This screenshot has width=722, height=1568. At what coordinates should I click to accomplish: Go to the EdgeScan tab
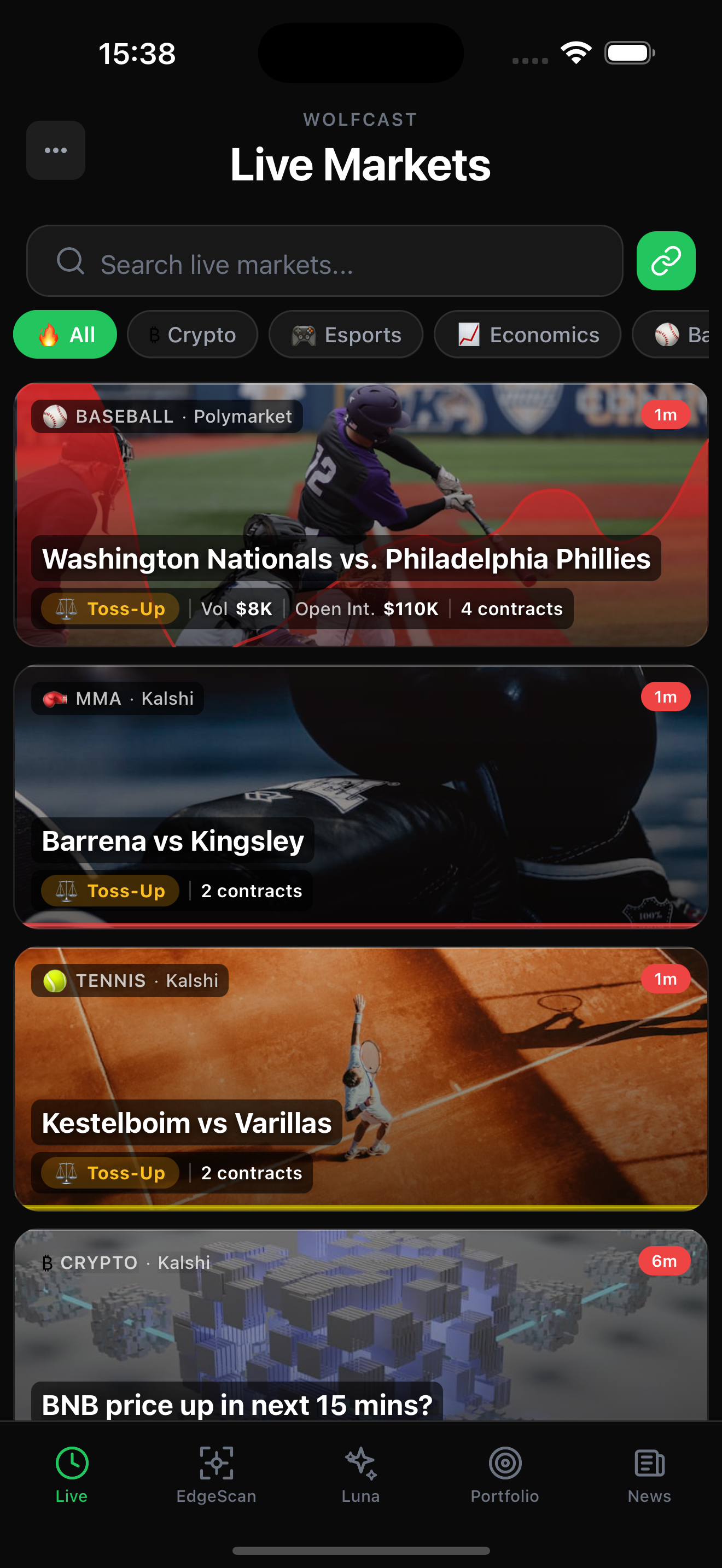pyautogui.click(x=216, y=1473)
